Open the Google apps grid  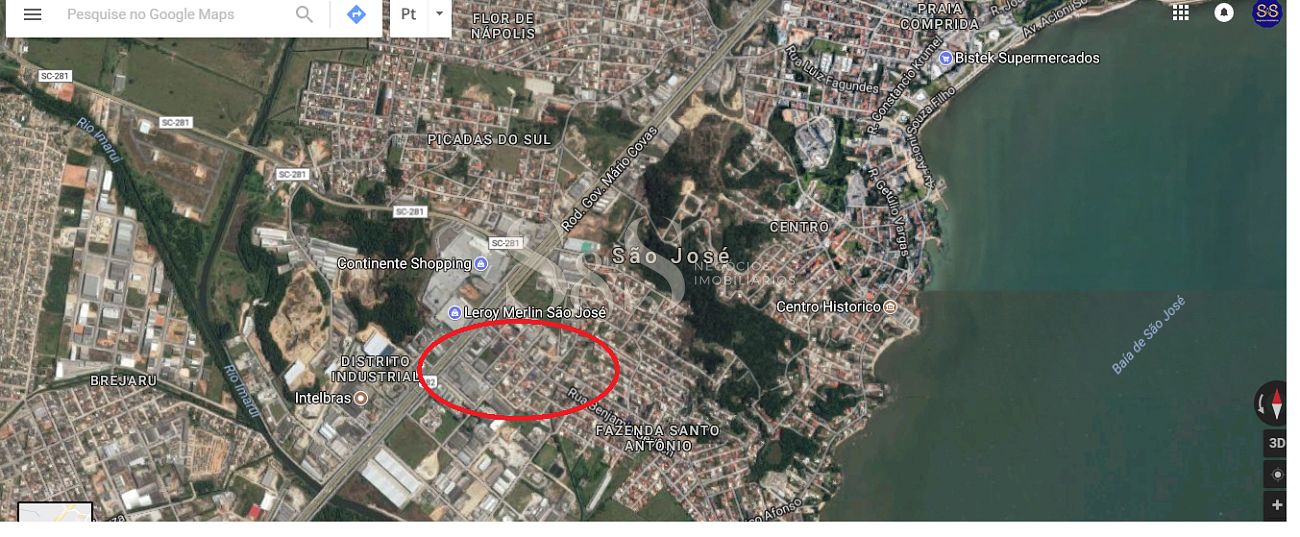point(1180,12)
